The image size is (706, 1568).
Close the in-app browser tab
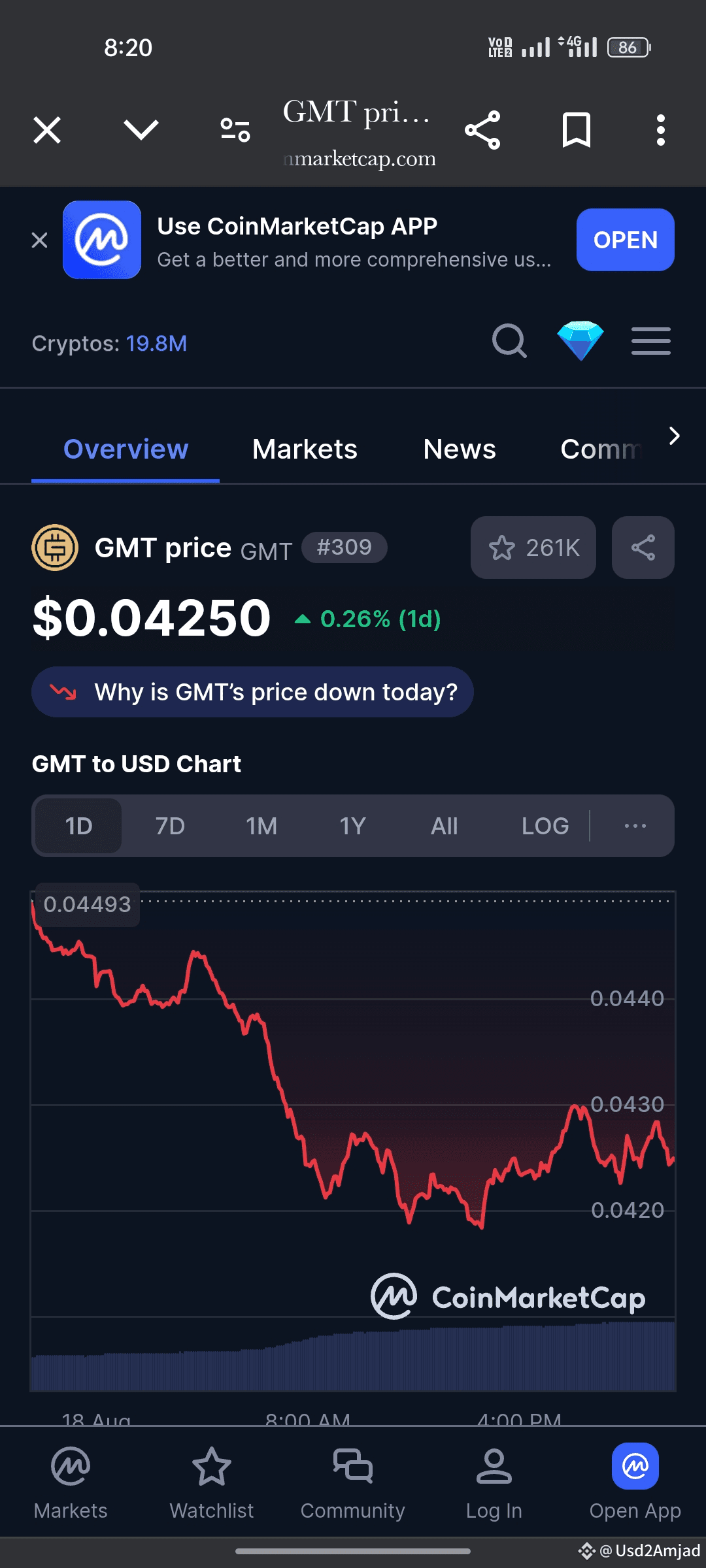pyautogui.click(x=47, y=130)
